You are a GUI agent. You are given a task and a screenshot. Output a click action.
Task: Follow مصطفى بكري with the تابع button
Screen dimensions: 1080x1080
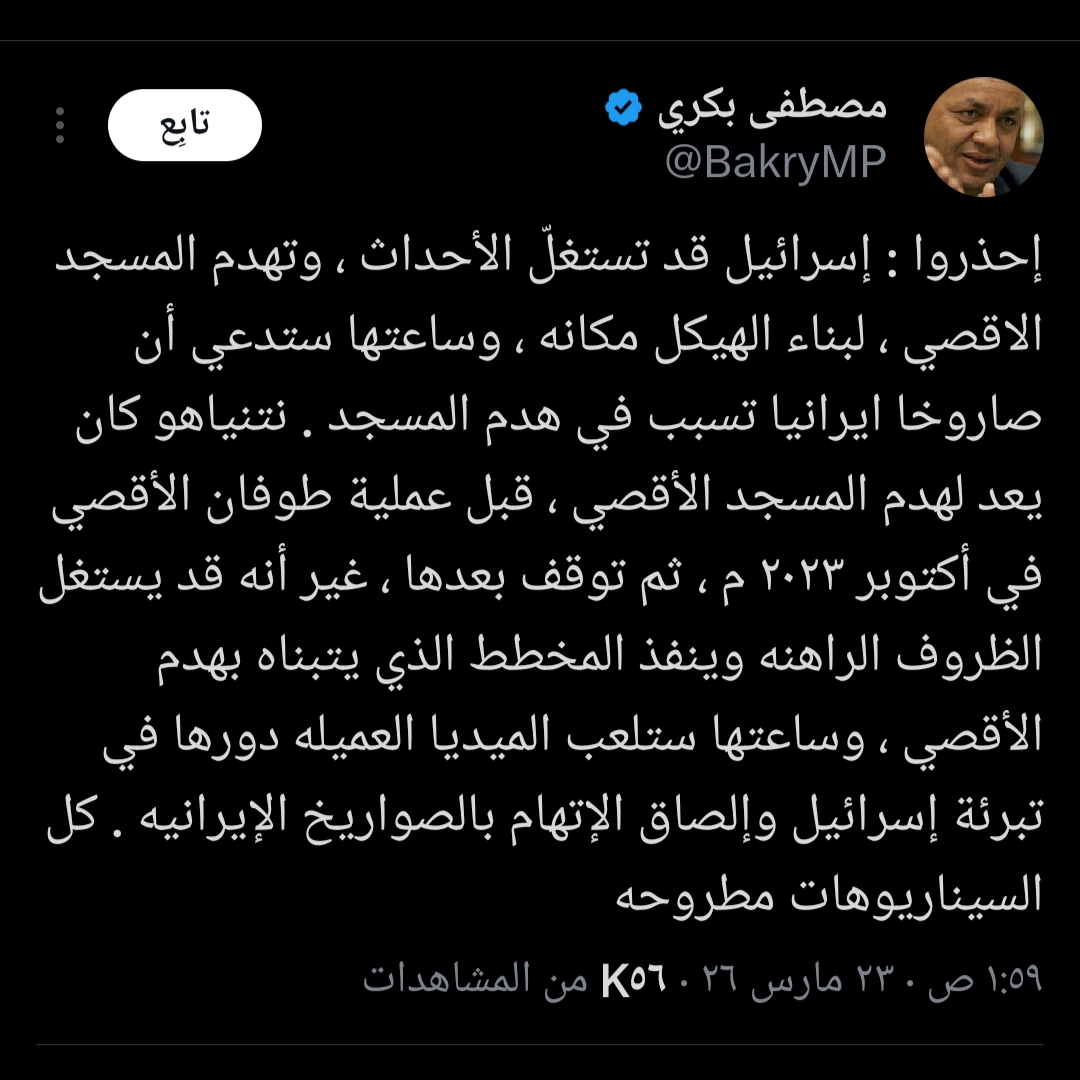tap(184, 126)
